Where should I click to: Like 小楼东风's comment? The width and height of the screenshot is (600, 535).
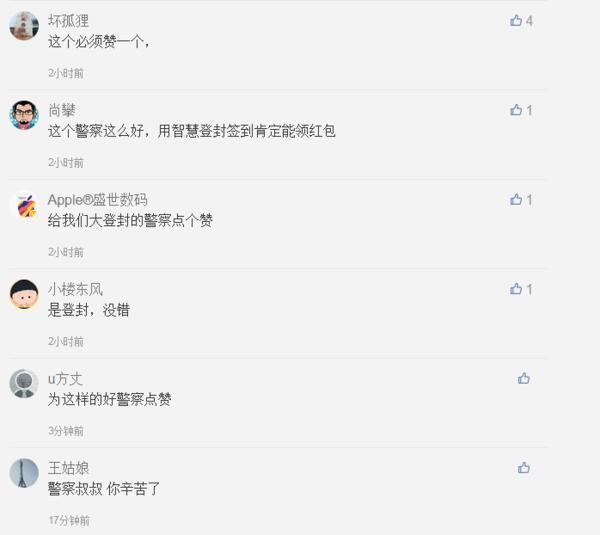pyautogui.click(x=516, y=289)
